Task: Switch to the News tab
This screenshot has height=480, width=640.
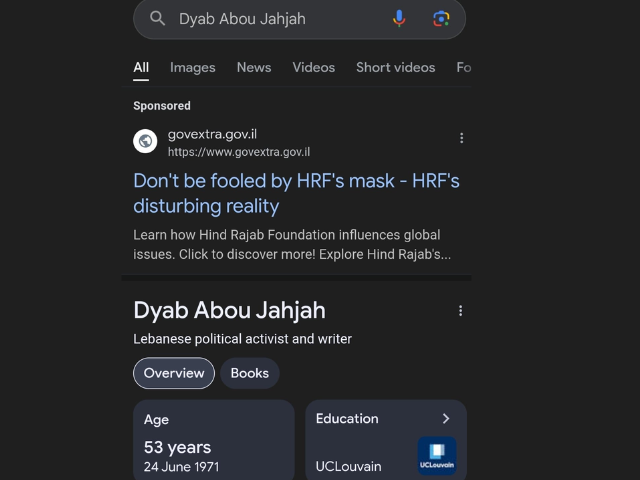Action: coord(254,67)
